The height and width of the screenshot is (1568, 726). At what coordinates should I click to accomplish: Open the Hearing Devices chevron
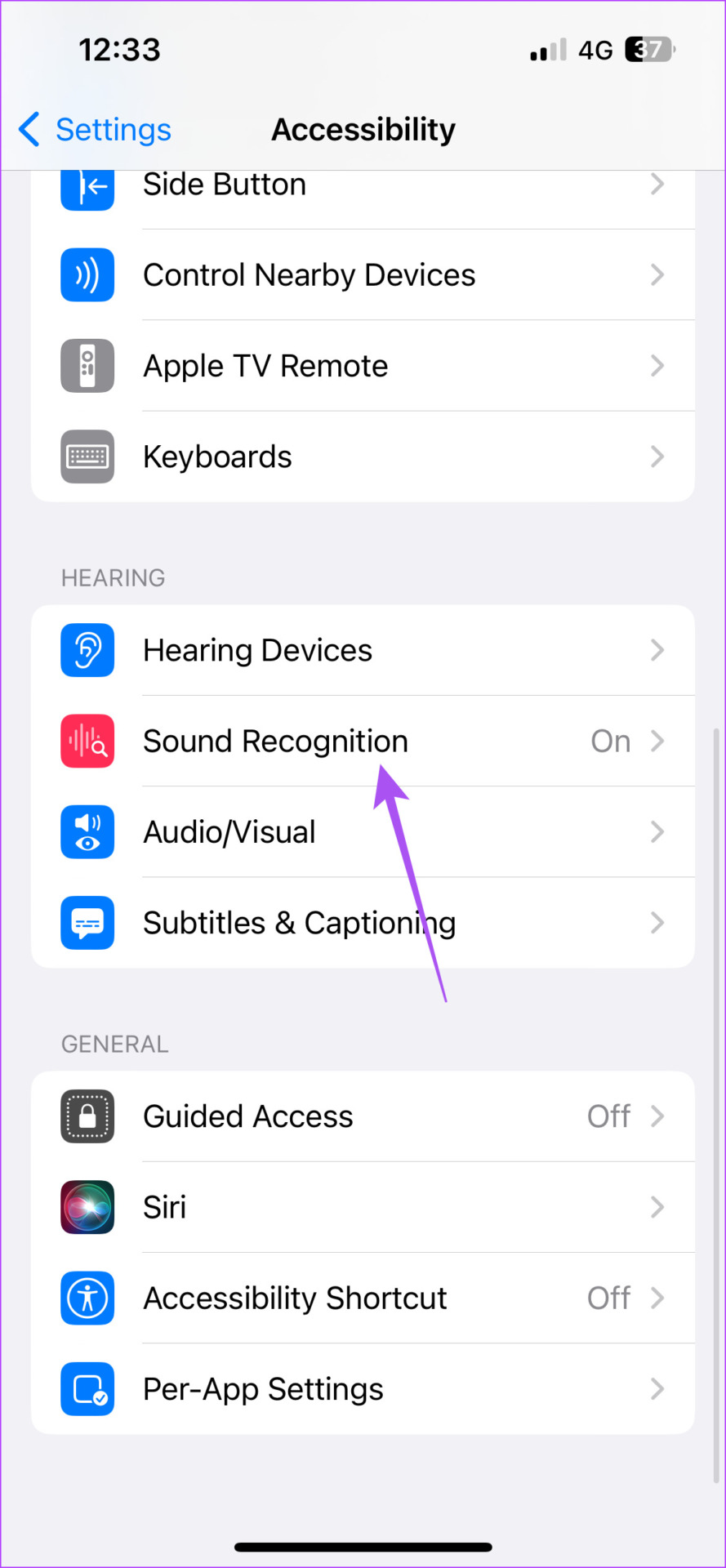click(x=657, y=650)
